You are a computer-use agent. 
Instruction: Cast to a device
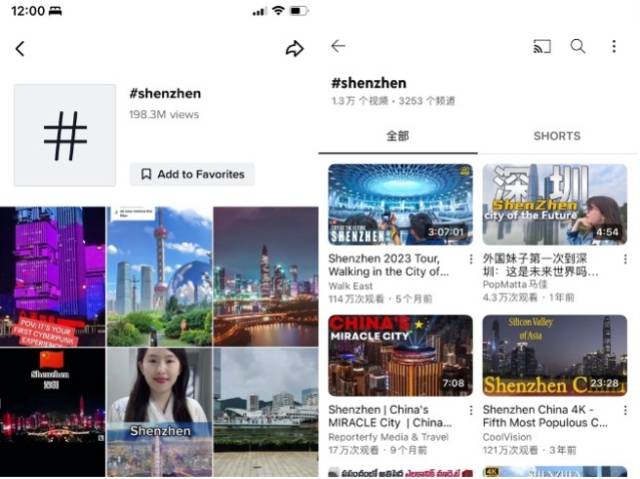tap(542, 46)
